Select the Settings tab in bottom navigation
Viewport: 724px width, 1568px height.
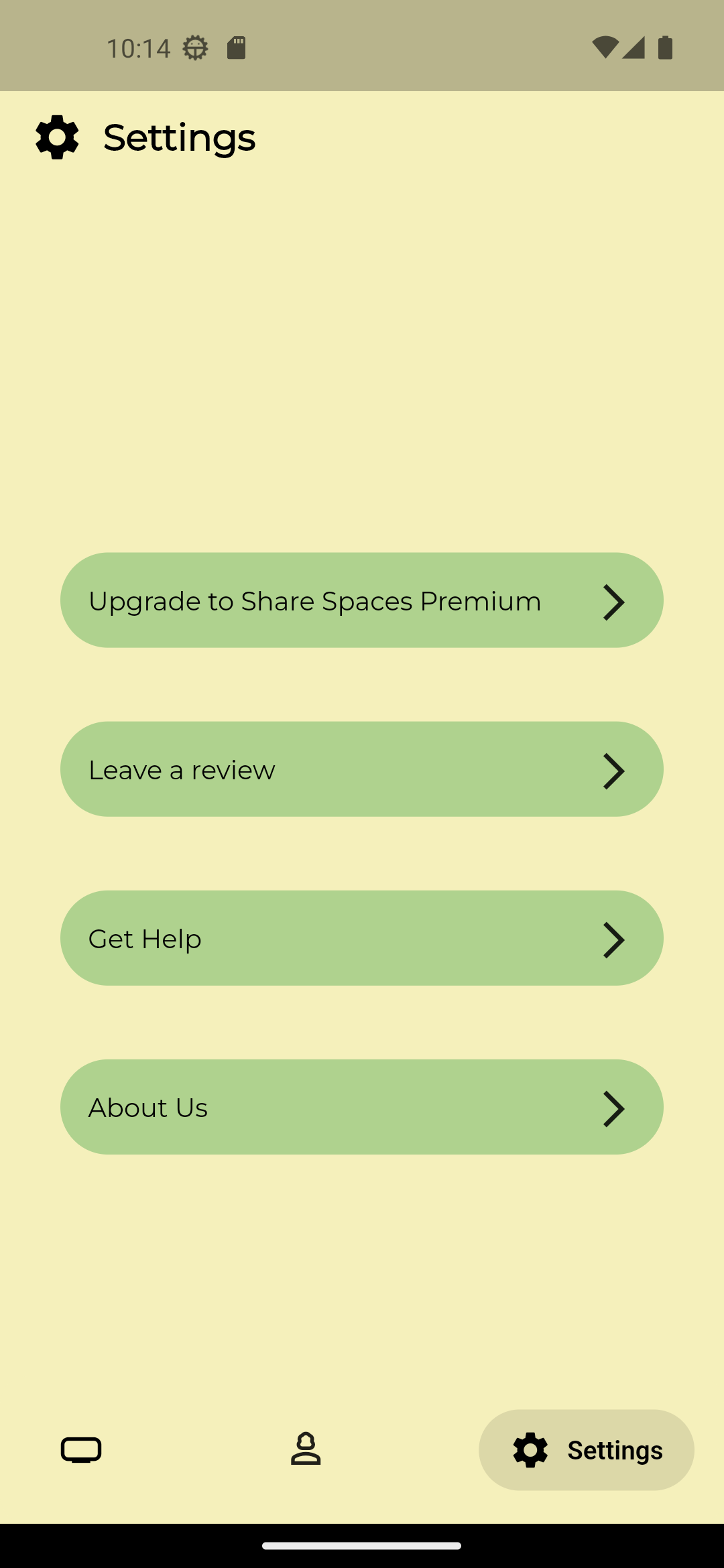click(x=587, y=1450)
